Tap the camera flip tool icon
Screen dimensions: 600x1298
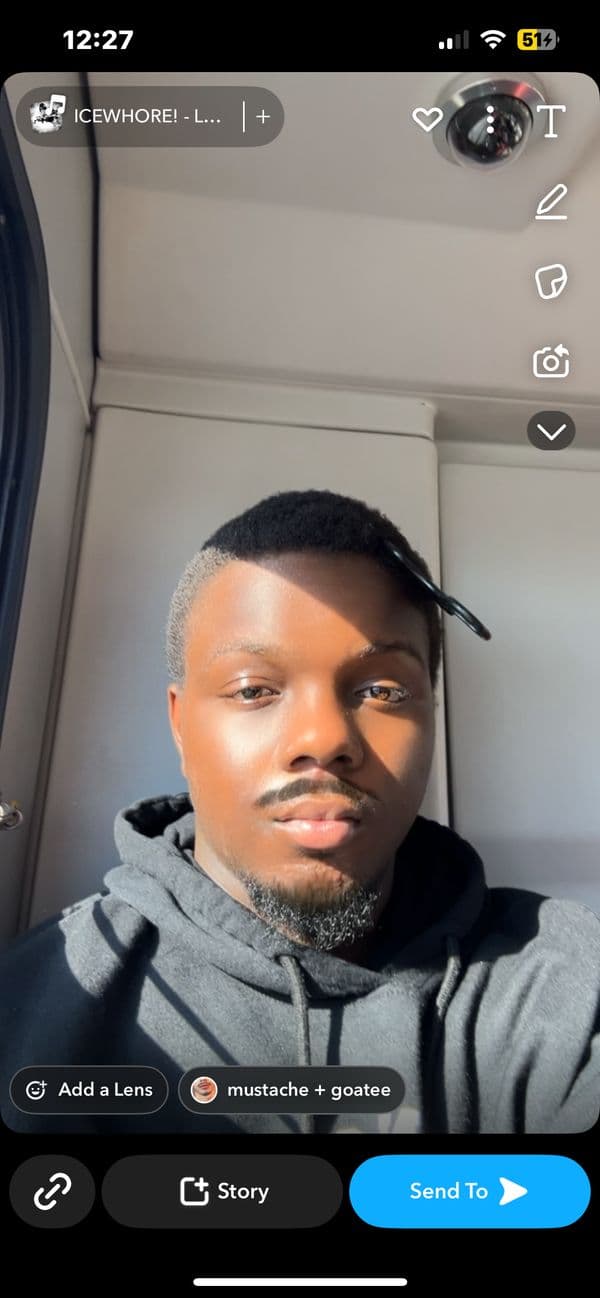551,361
